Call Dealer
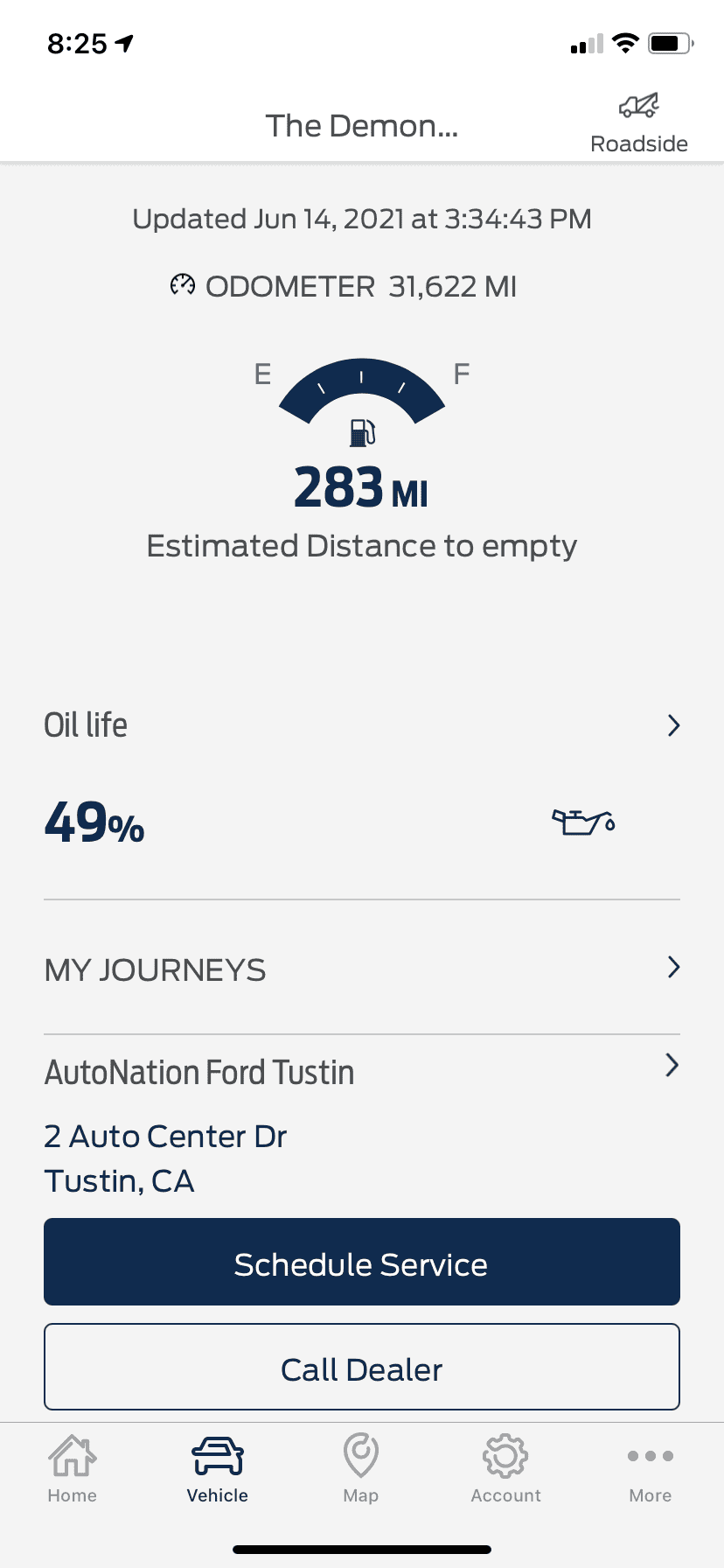The image size is (724, 1568). pyautogui.click(x=362, y=1367)
